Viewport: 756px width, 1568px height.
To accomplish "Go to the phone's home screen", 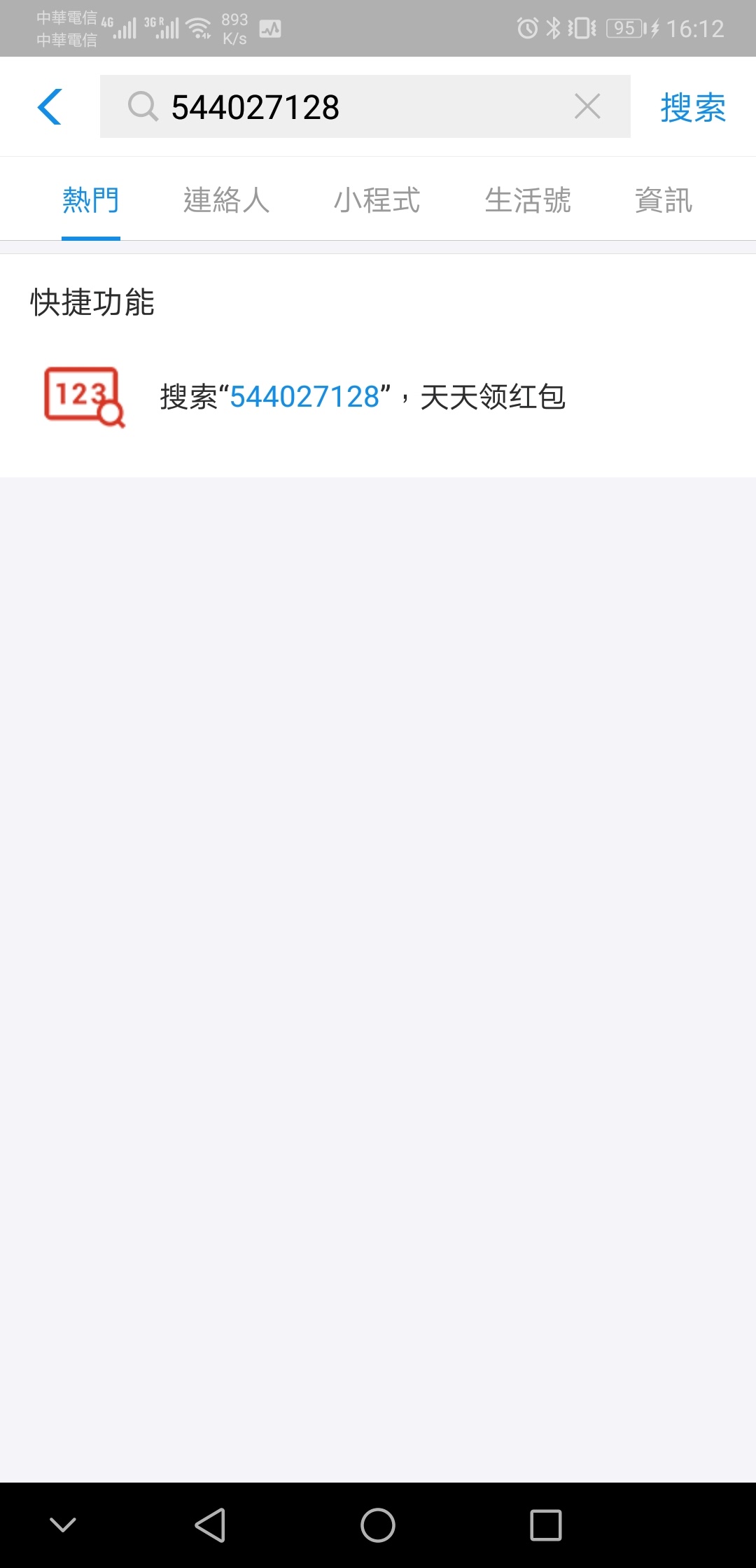I will click(x=378, y=1525).
